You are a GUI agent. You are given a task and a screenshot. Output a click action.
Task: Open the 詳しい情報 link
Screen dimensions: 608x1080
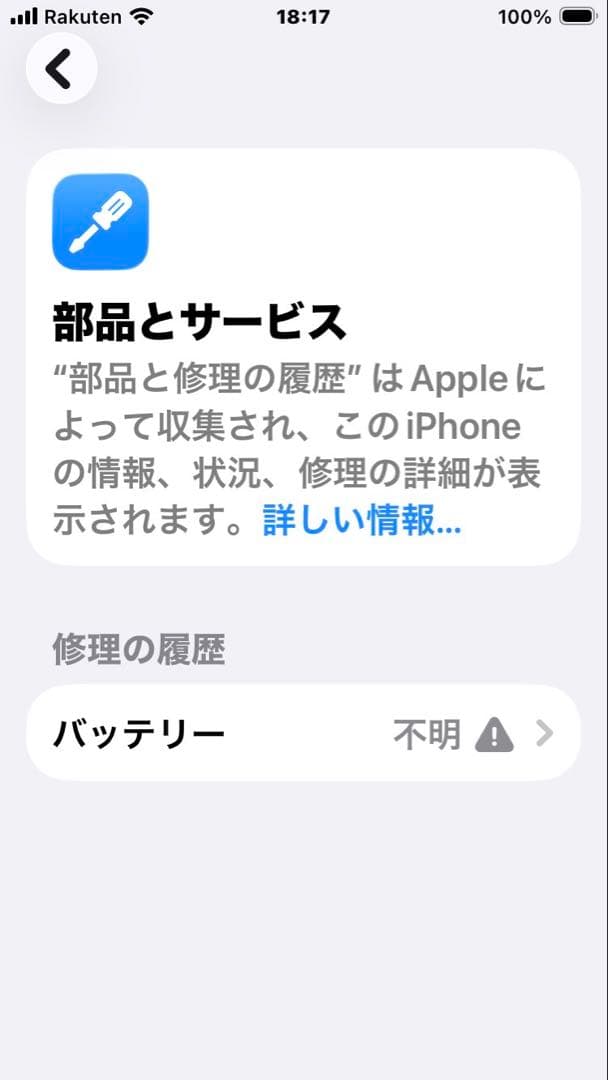361,523
